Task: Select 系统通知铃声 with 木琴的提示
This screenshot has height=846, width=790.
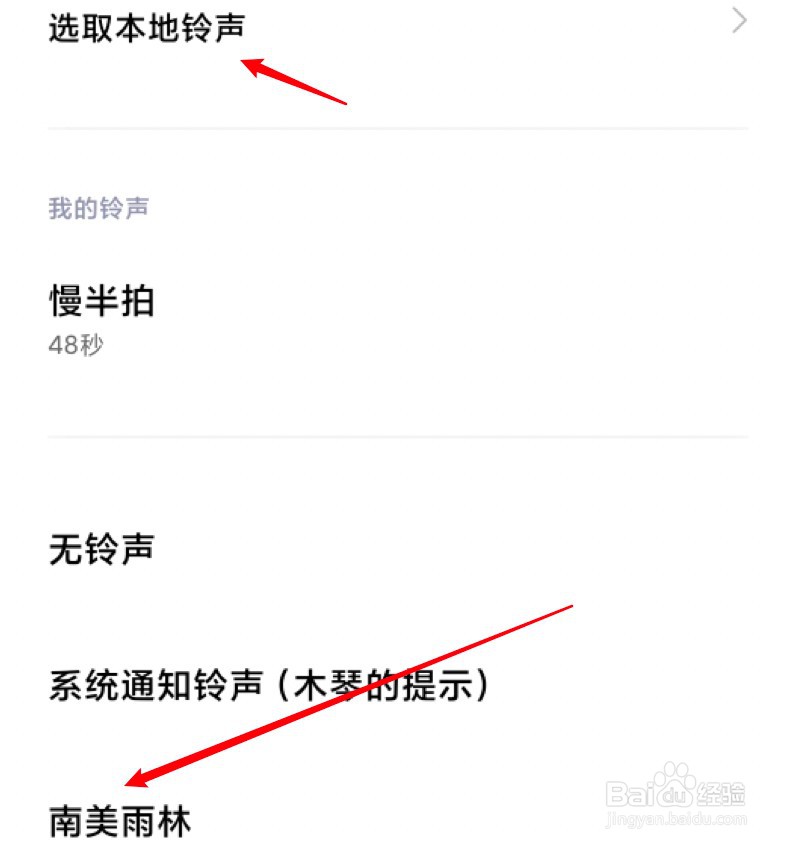Action: point(270,683)
